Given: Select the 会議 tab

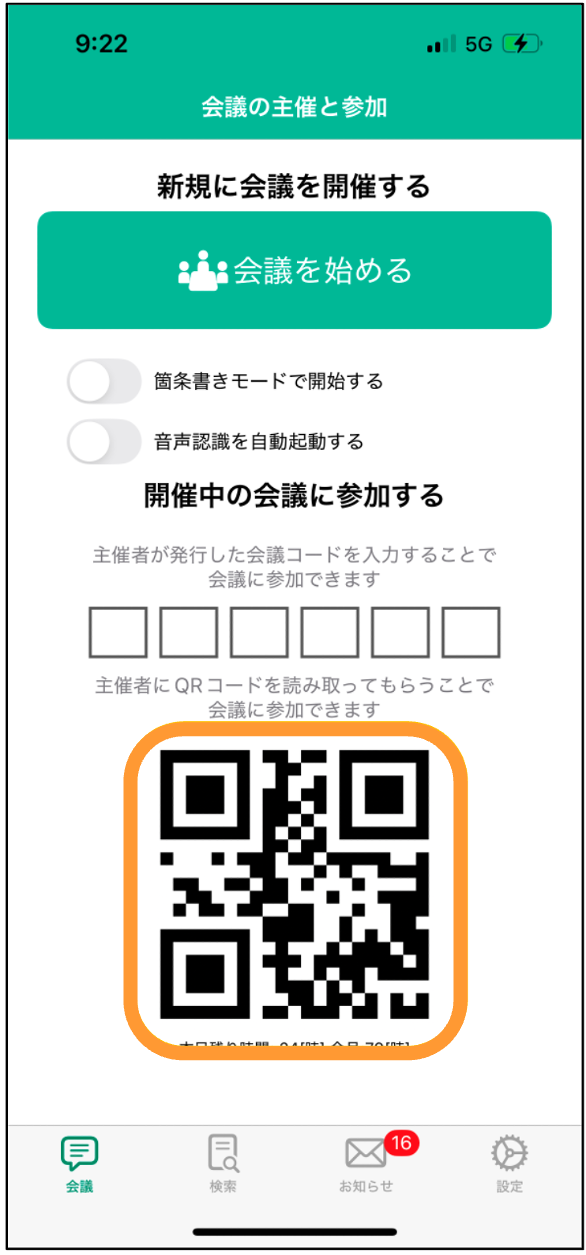Looking at the screenshot, I should coord(80,1164).
